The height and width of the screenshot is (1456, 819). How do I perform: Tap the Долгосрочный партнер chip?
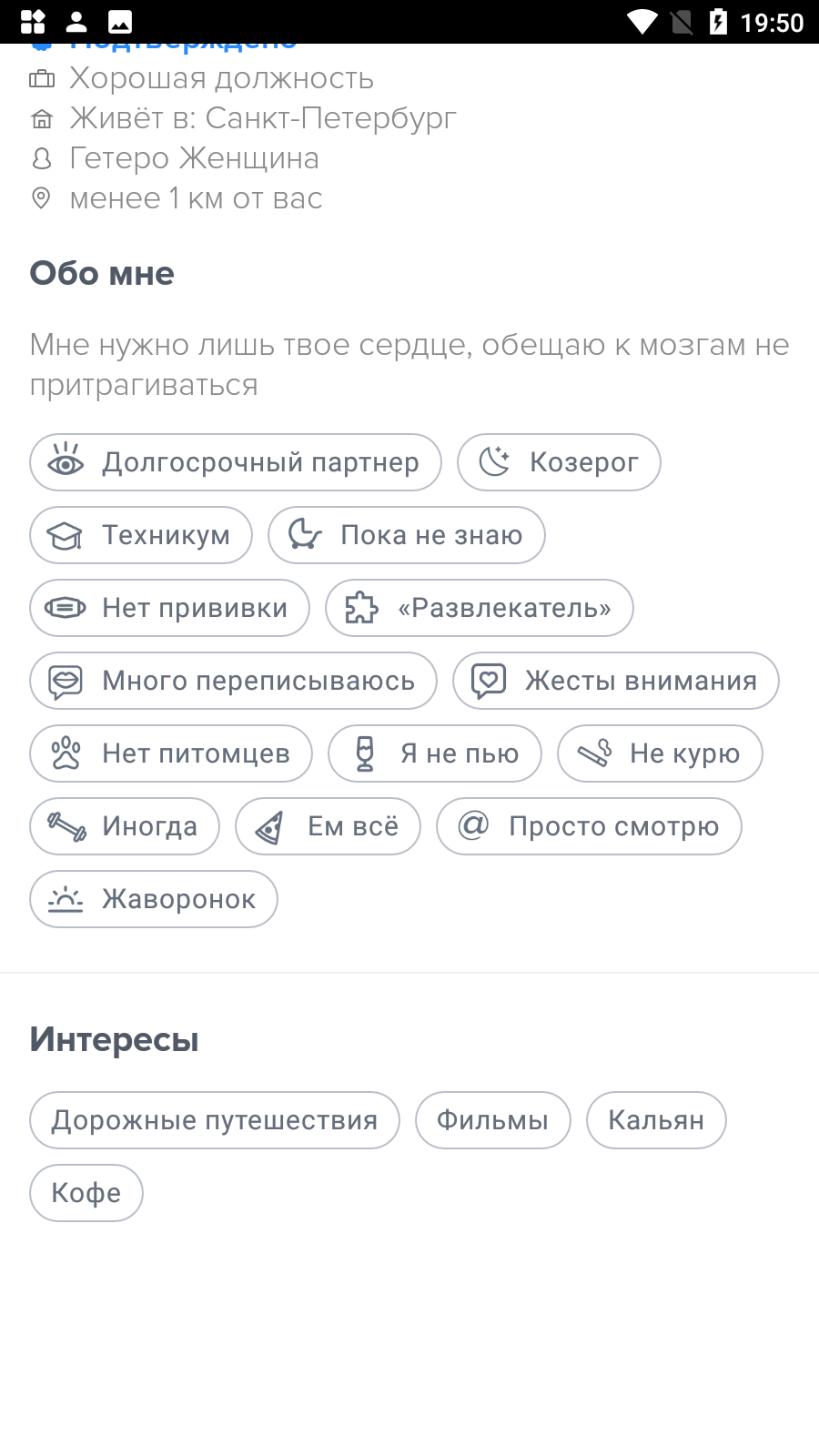click(236, 462)
